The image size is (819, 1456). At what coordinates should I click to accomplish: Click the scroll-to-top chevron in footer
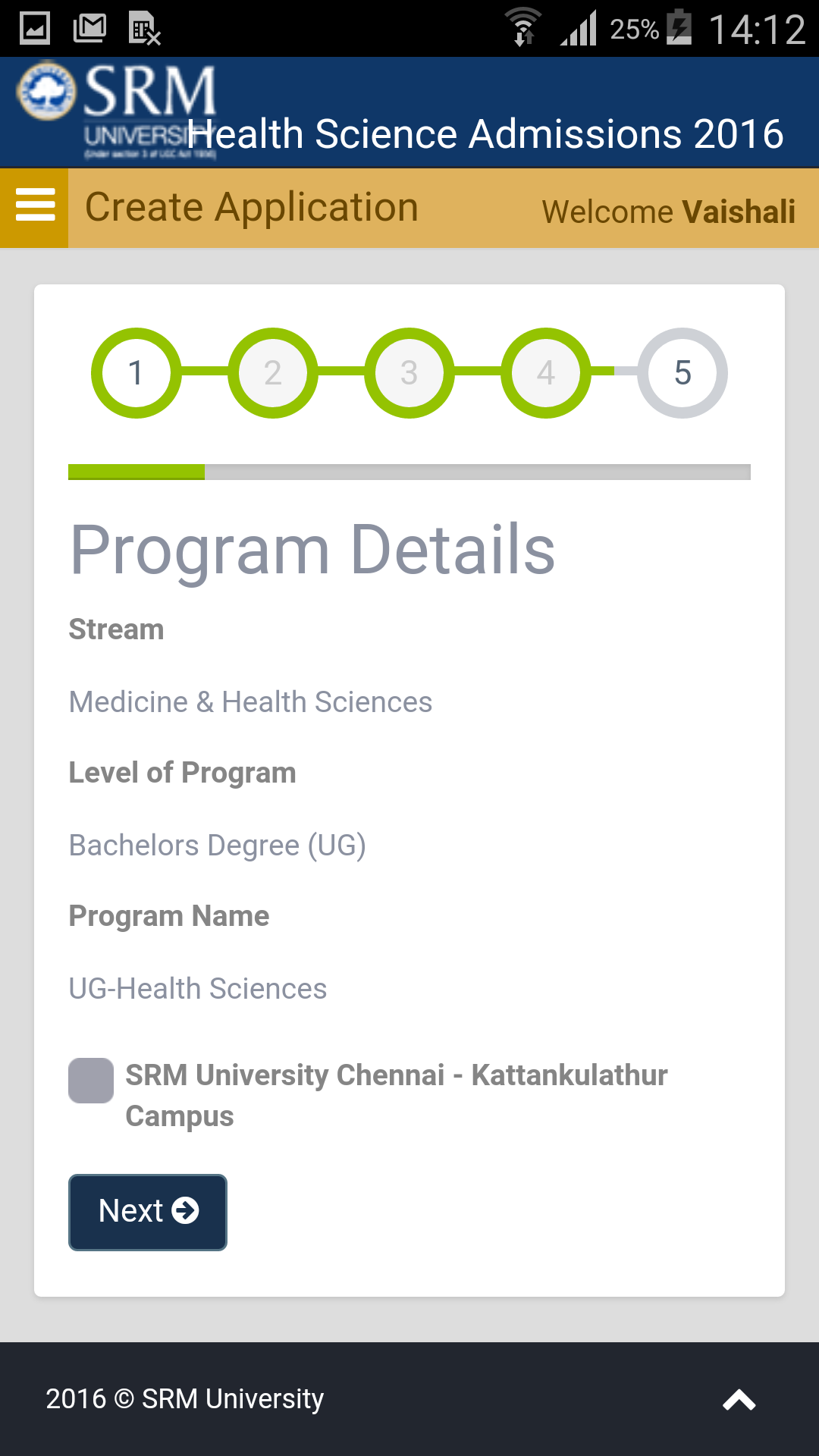(x=739, y=1399)
